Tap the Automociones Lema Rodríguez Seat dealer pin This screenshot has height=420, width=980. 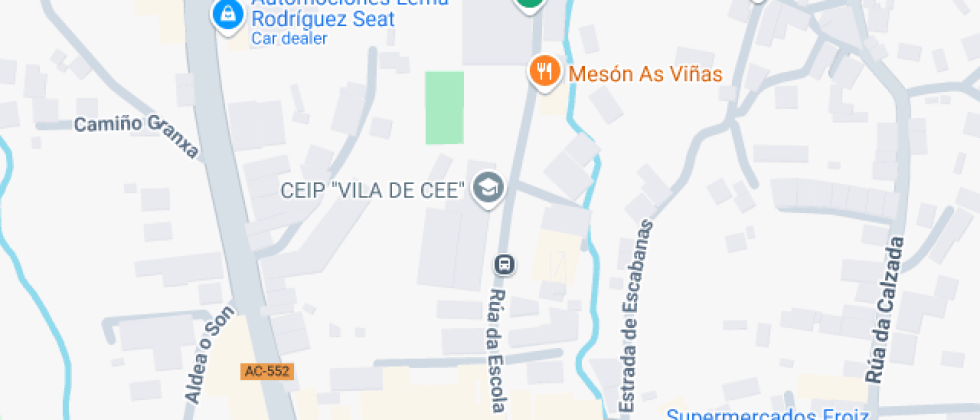[228, 16]
